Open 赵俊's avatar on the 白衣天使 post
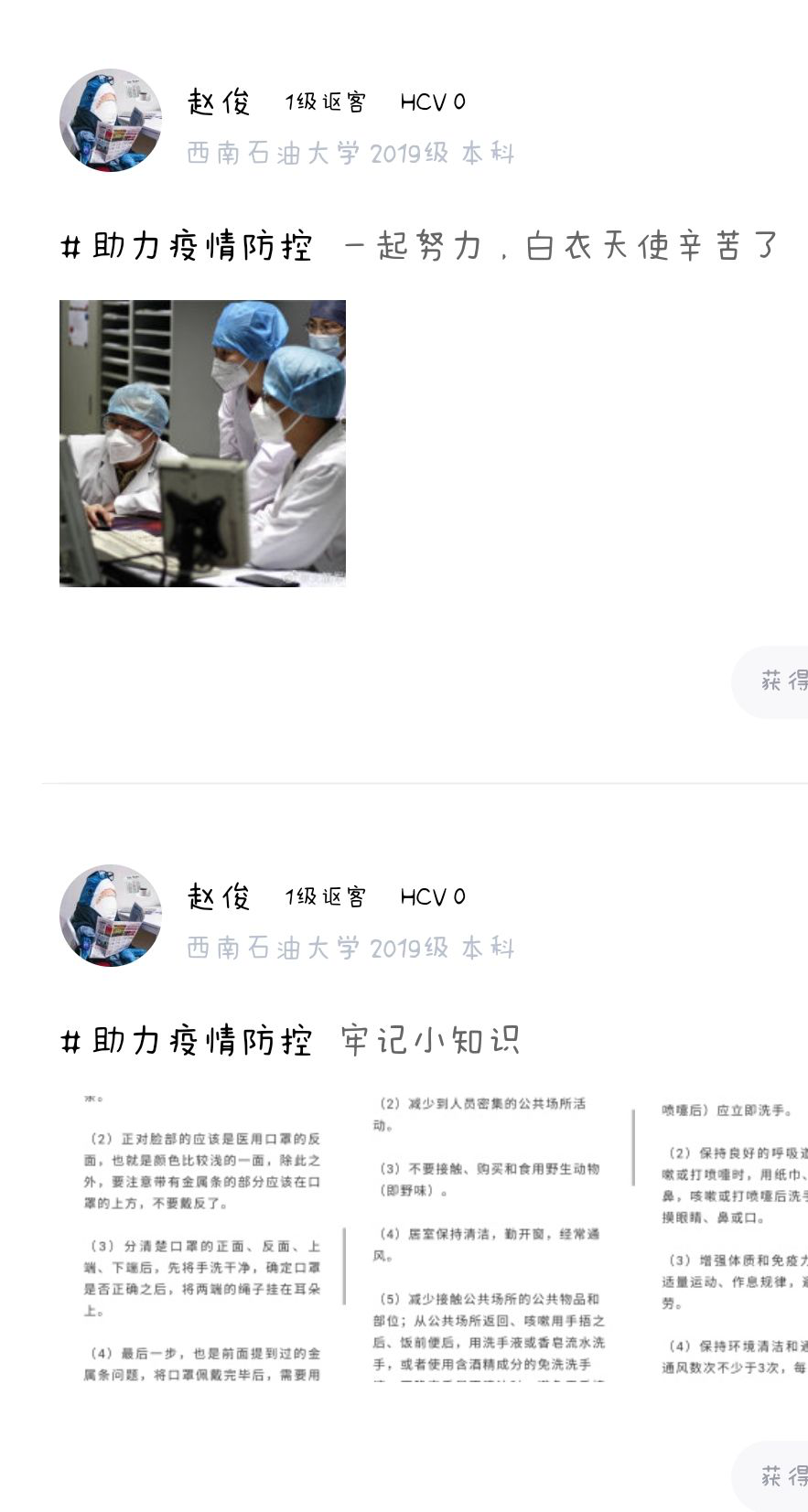 [110, 120]
